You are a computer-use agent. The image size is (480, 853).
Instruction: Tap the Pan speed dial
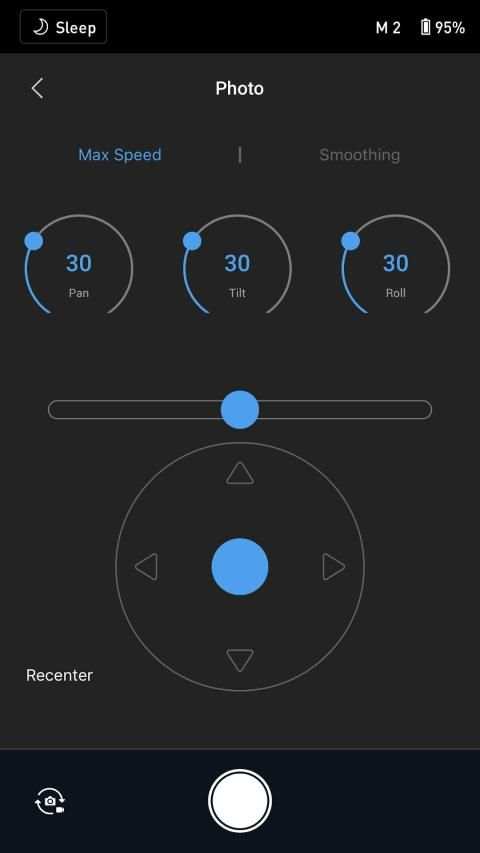pos(79,266)
